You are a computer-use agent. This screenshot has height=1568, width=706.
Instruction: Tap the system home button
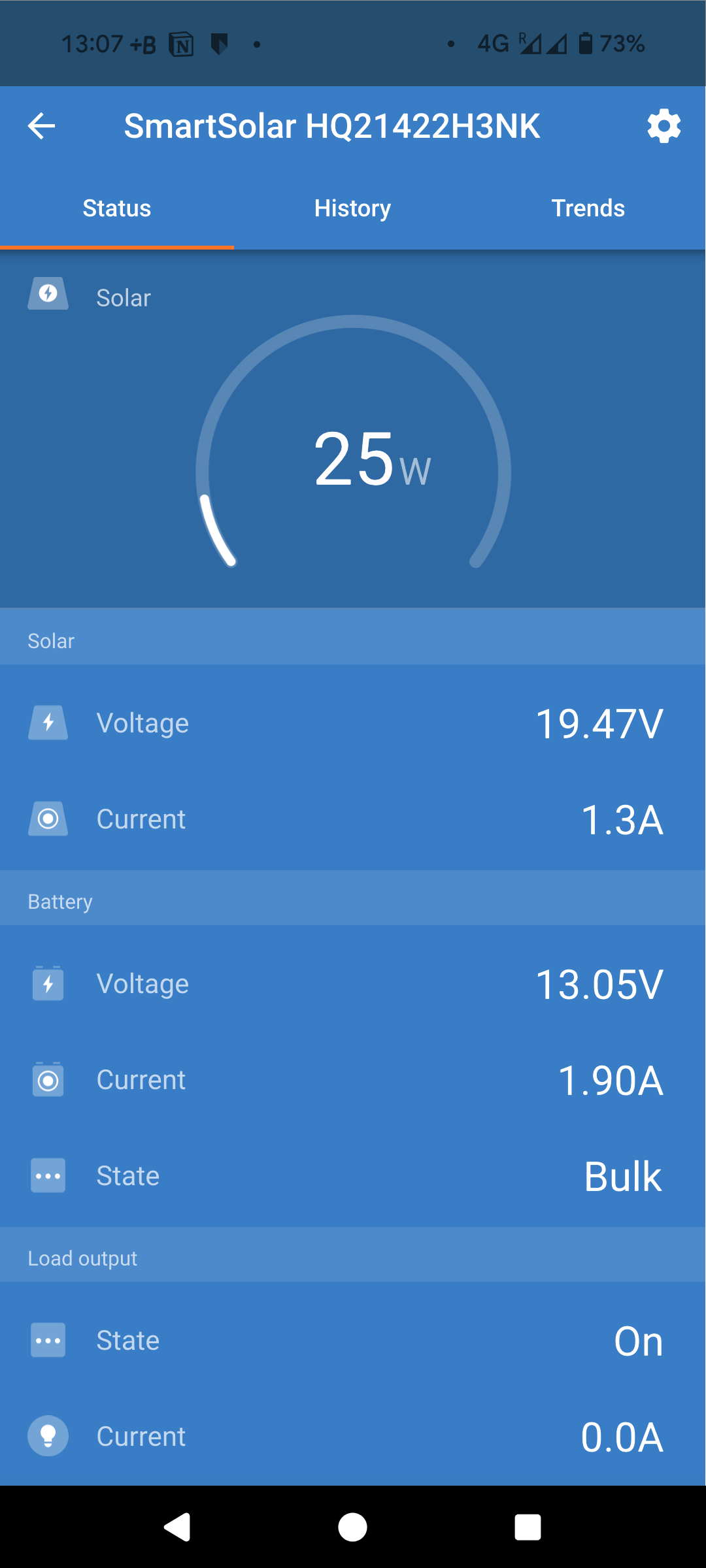click(x=352, y=1527)
